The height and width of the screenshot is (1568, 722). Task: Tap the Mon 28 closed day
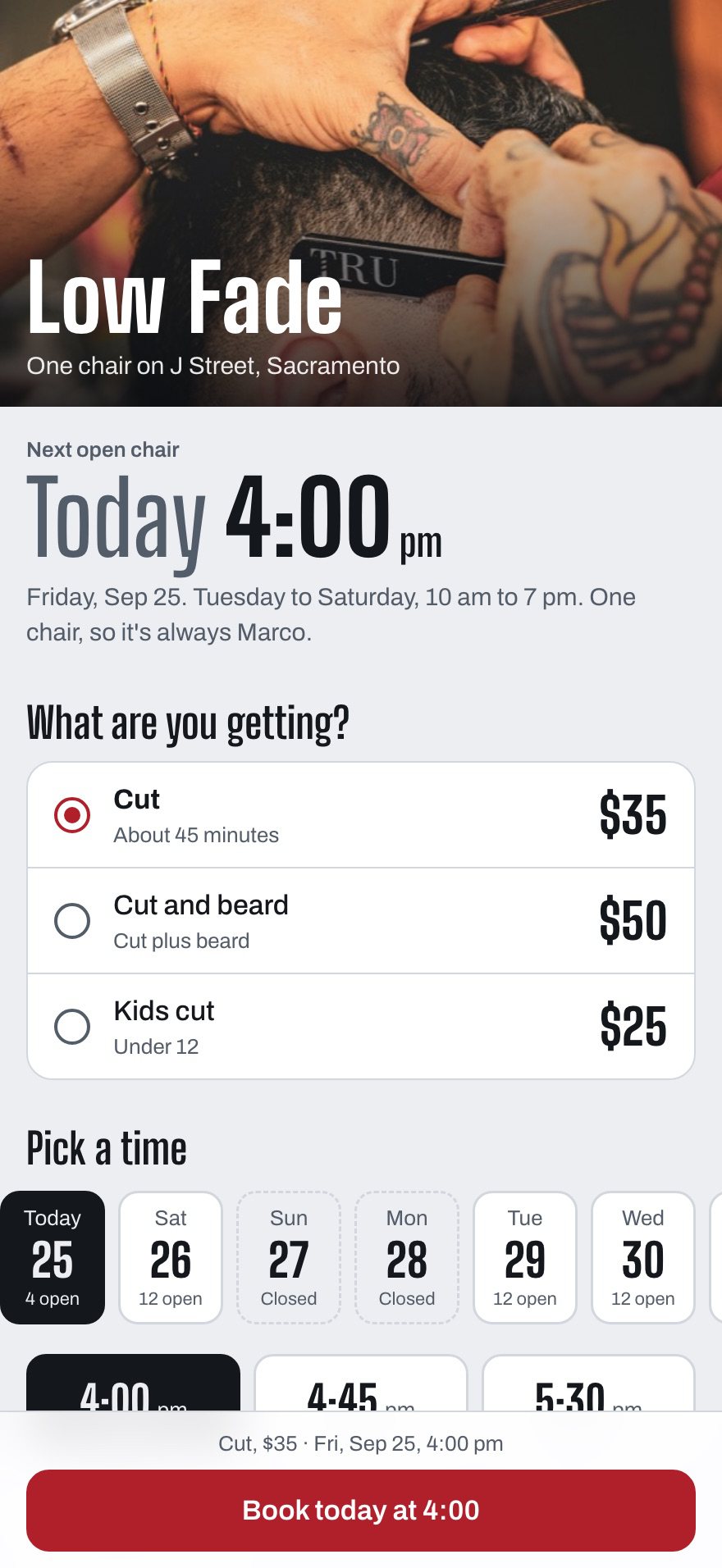(407, 1257)
